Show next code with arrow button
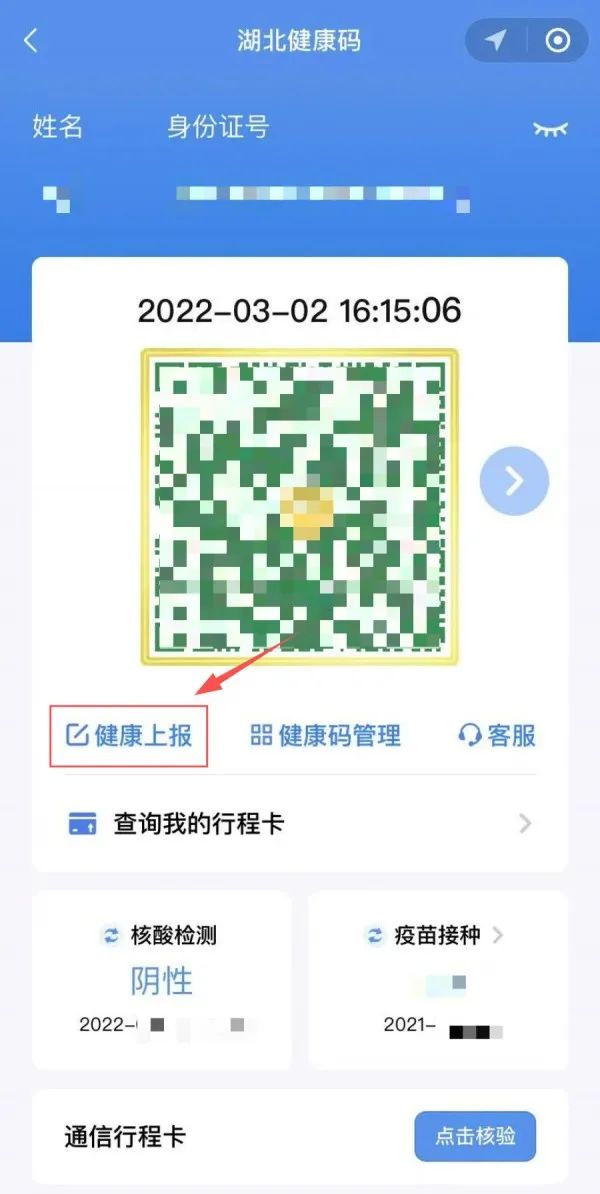The image size is (600, 1194). tap(514, 481)
